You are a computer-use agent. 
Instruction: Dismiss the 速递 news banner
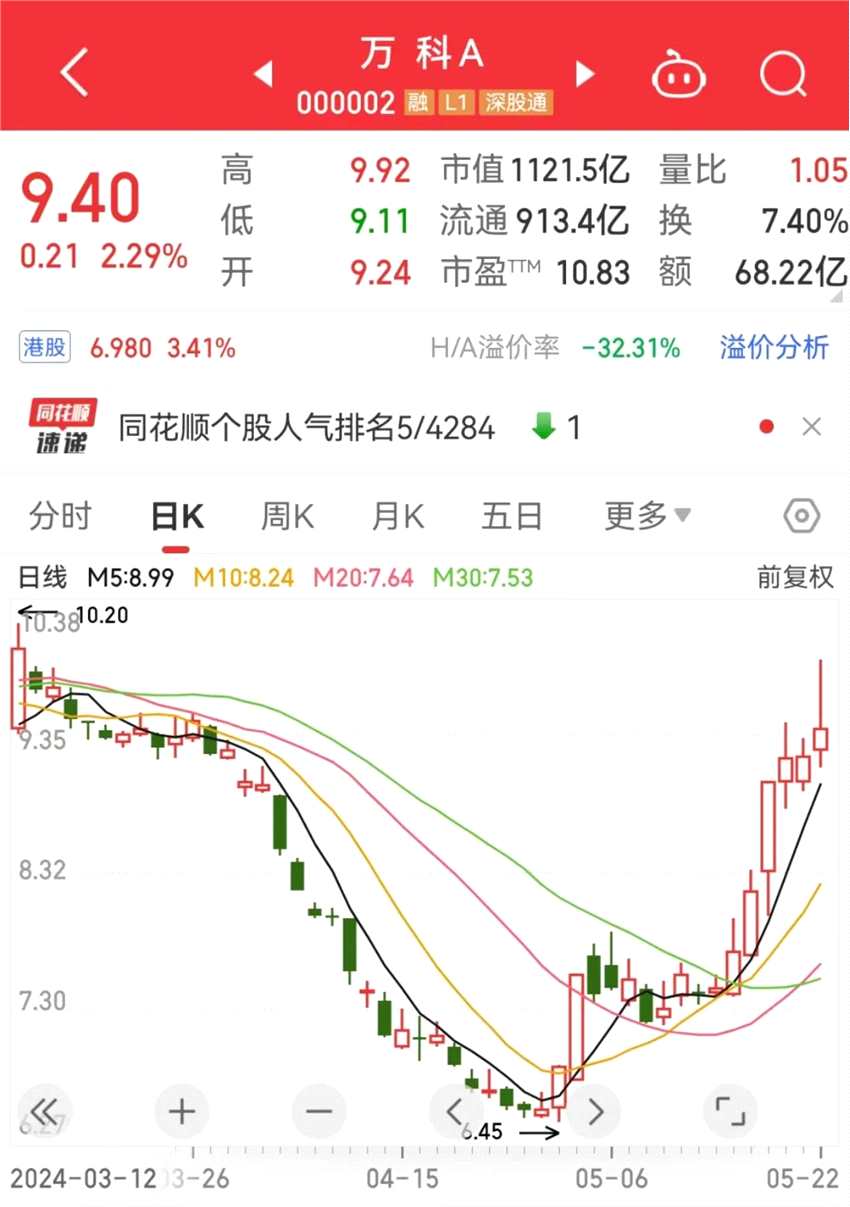(812, 427)
